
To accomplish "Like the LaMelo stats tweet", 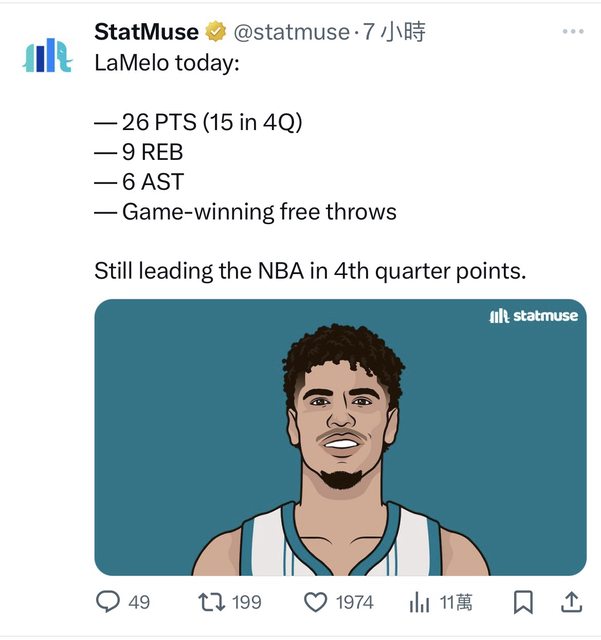I will tap(316, 601).
